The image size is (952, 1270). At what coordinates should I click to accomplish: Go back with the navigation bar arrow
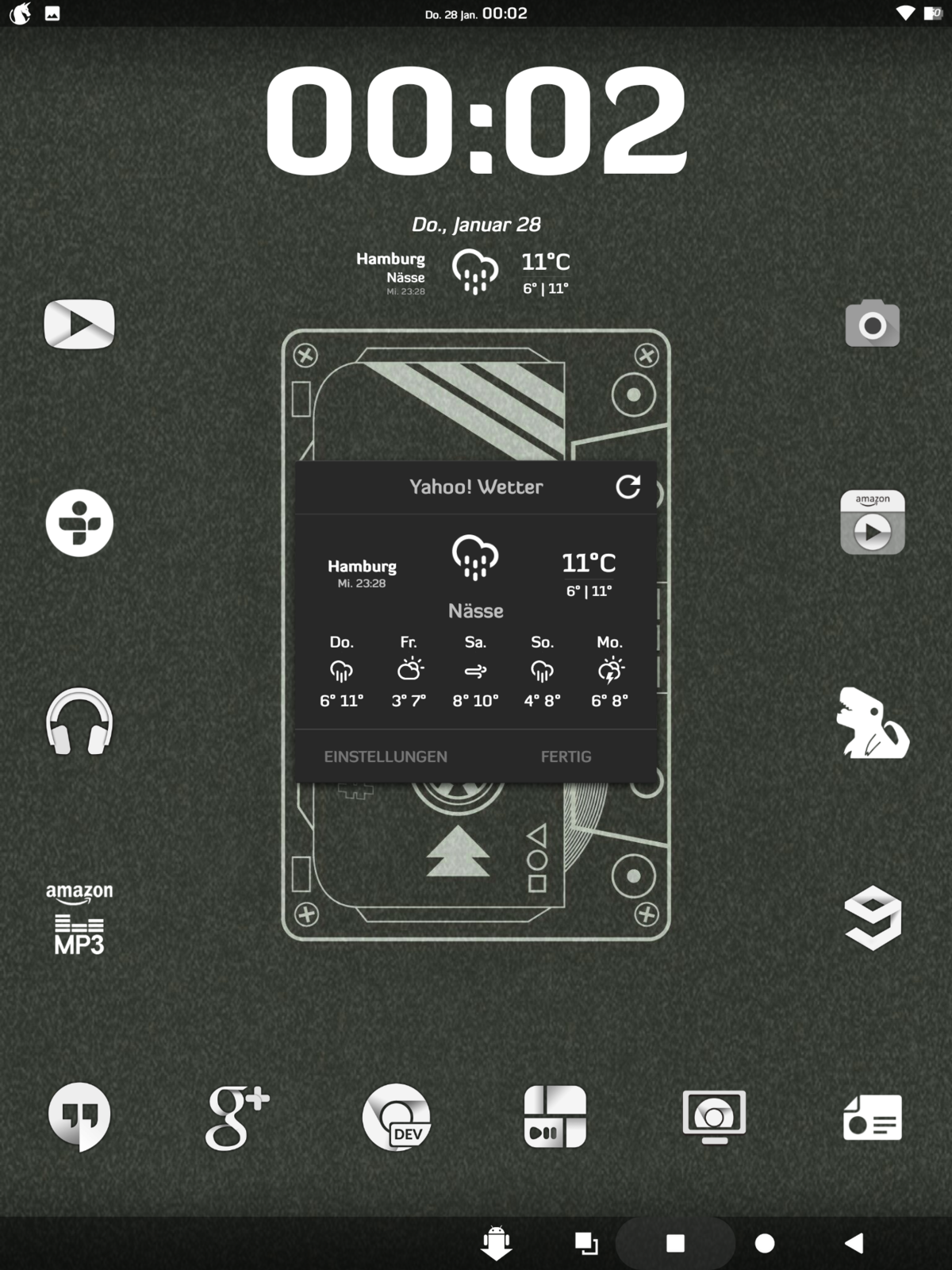[854, 1243]
